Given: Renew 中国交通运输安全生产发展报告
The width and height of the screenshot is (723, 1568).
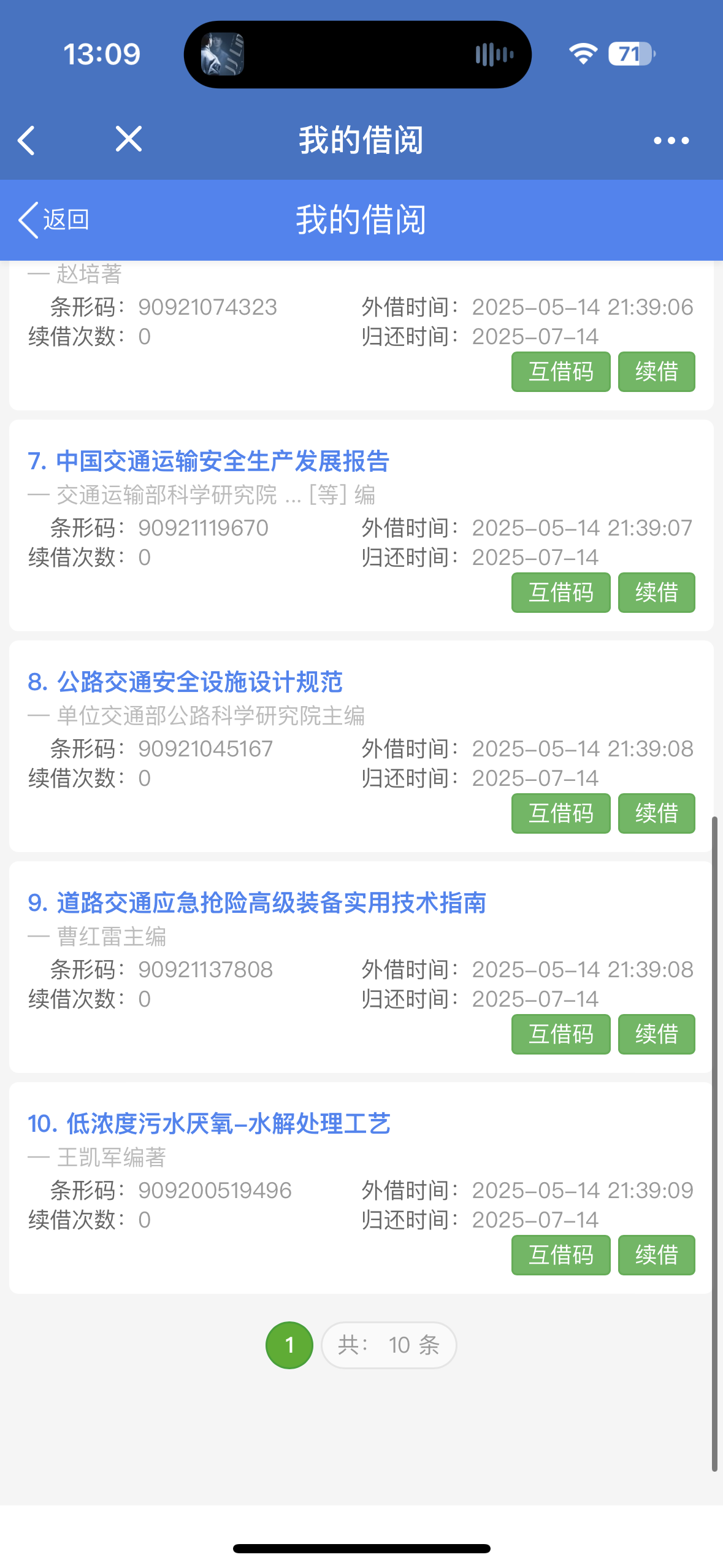Looking at the screenshot, I should click(656, 593).
